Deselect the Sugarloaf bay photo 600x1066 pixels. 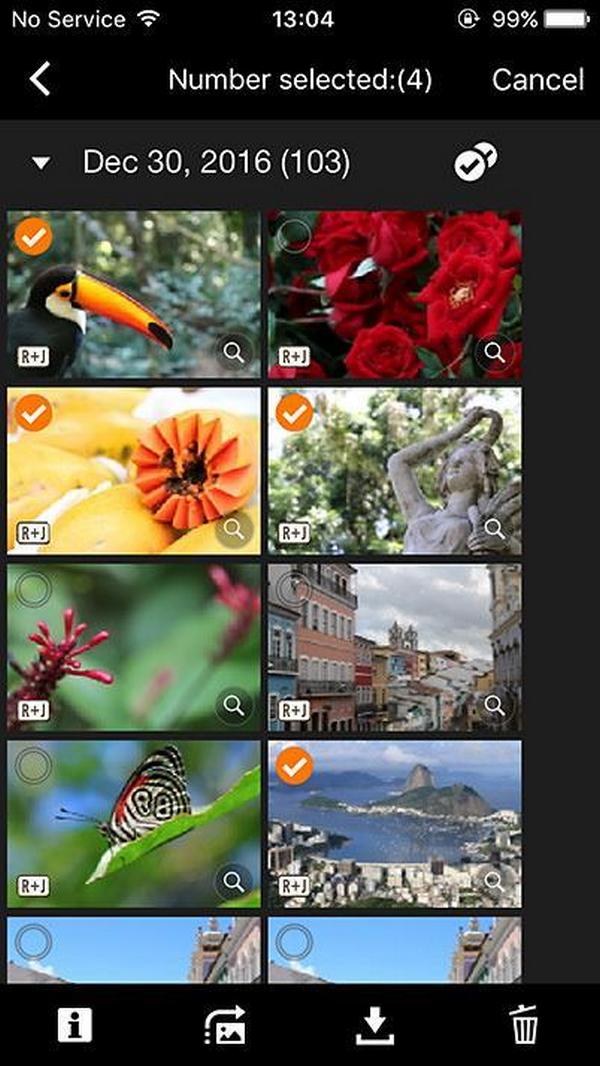click(x=294, y=766)
